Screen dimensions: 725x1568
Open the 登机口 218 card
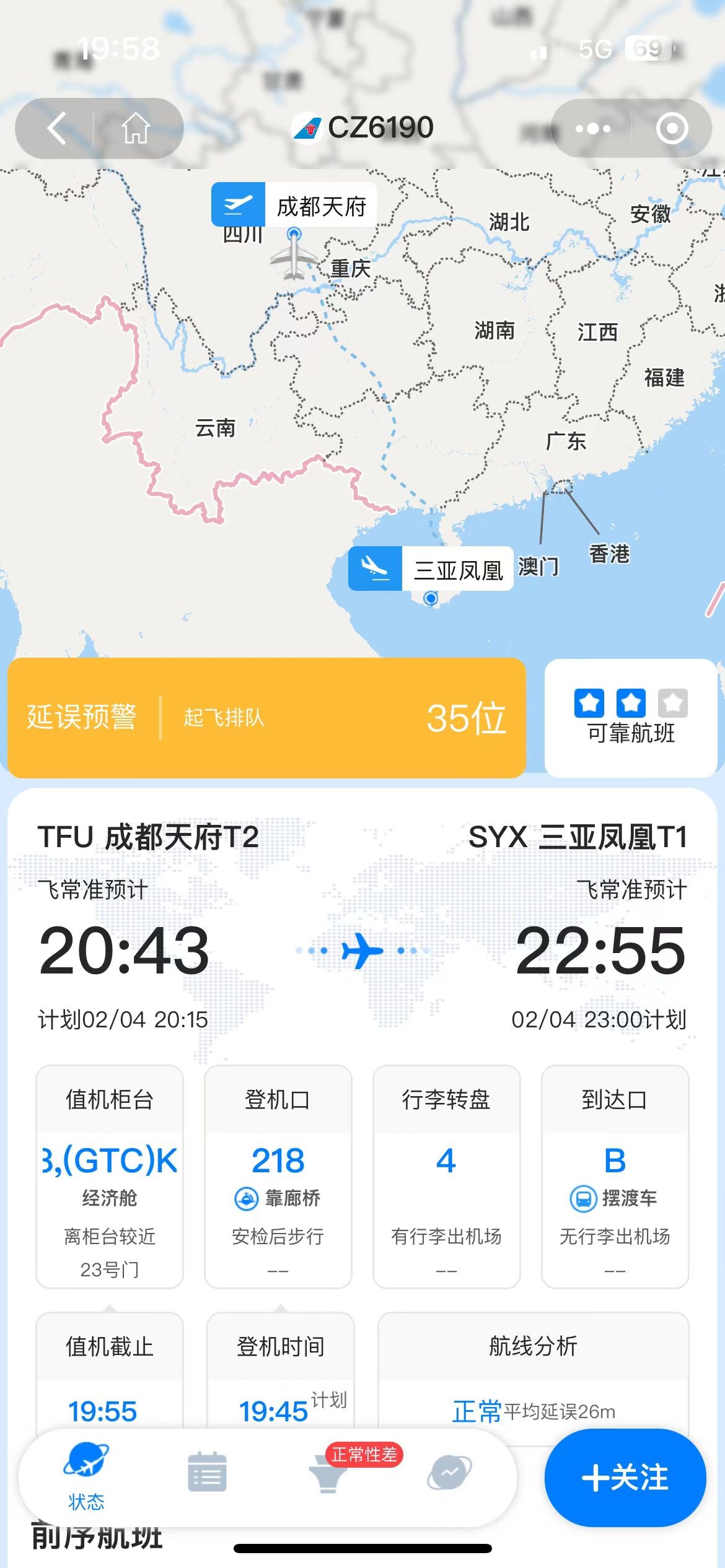(x=278, y=1177)
